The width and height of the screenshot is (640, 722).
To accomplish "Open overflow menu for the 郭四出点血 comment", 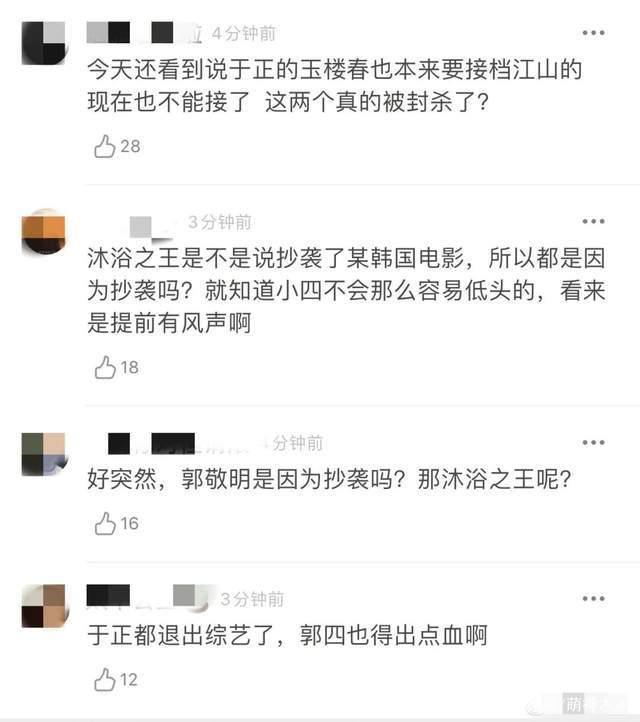I will coord(594,598).
